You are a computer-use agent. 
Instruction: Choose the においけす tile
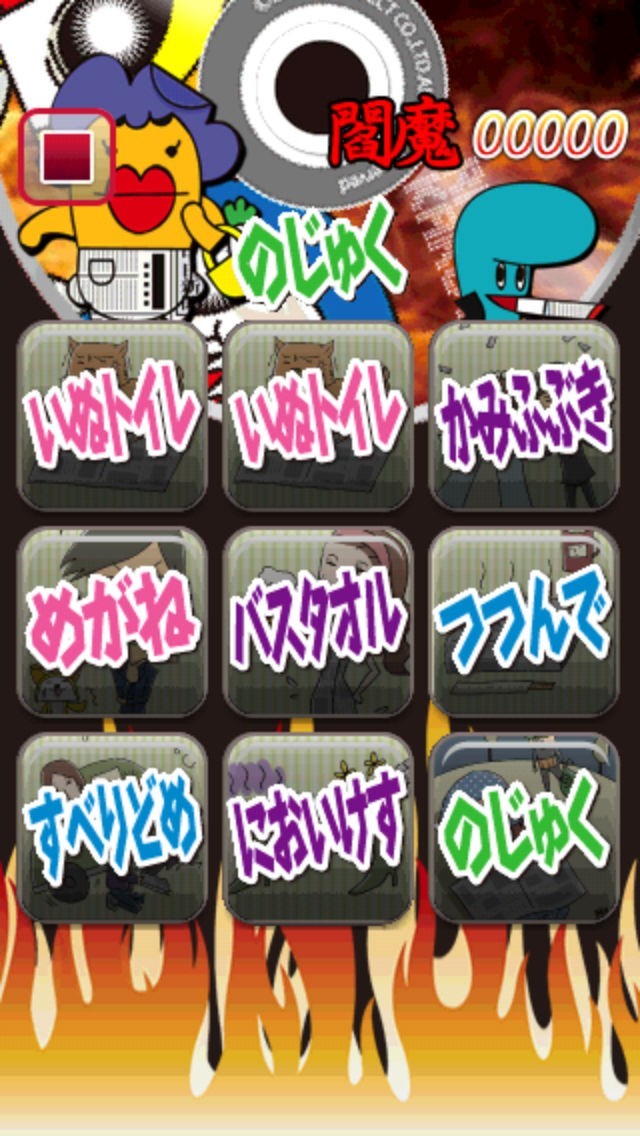click(x=318, y=828)
